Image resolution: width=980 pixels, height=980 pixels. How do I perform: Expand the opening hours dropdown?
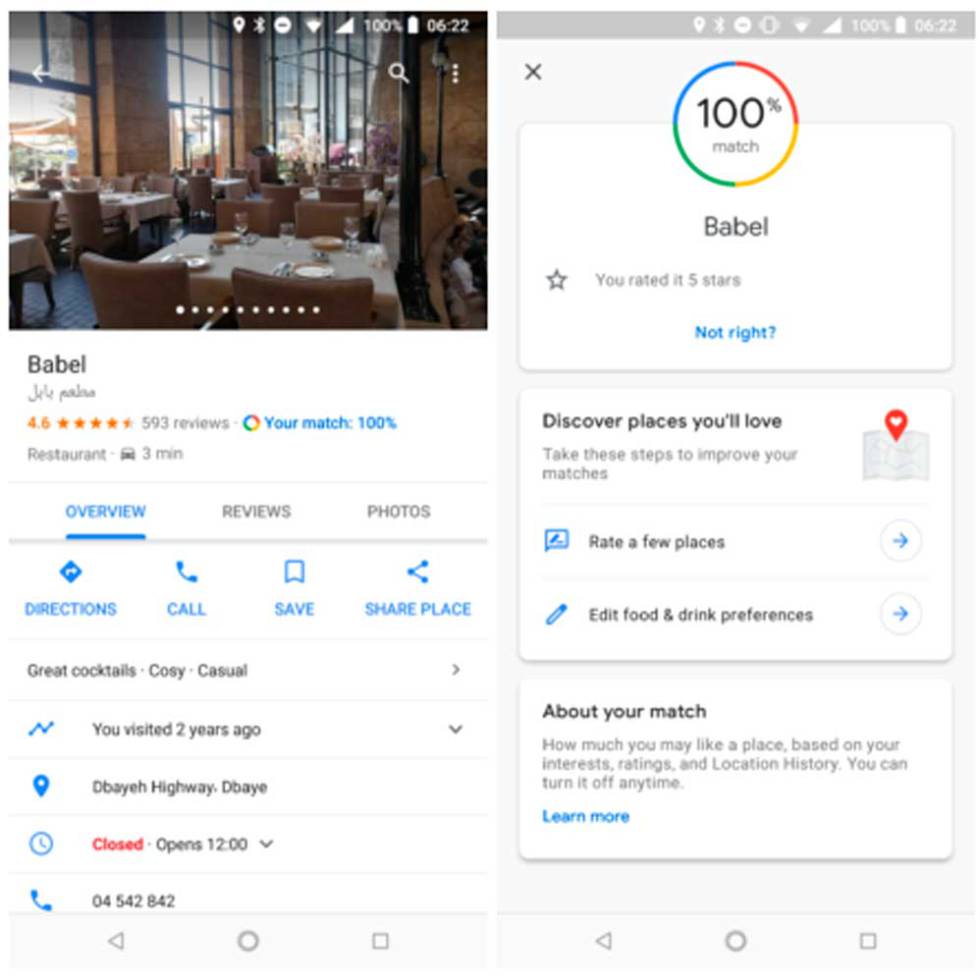266,844
